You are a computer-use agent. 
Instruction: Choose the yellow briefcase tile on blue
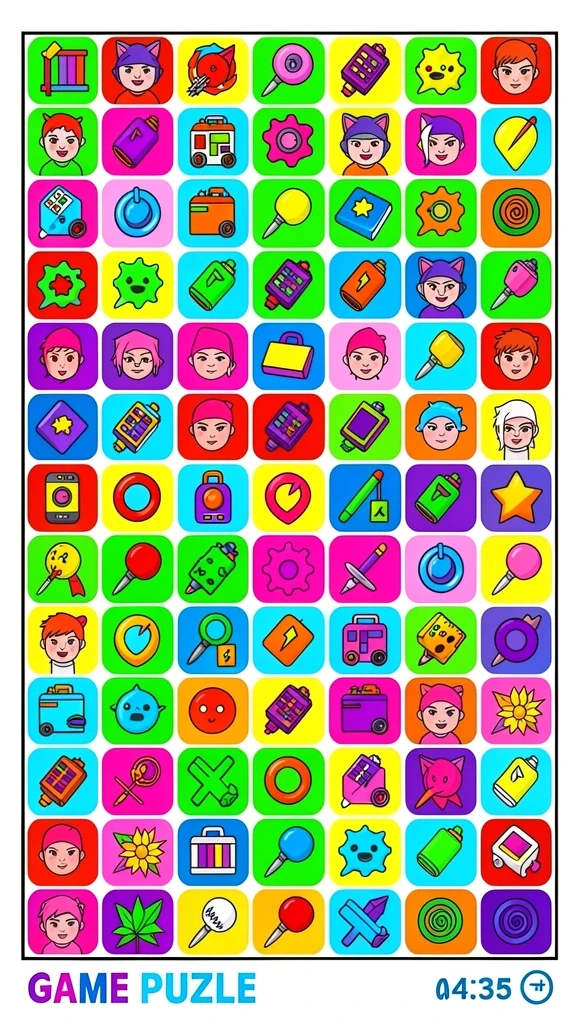point(288,356)
